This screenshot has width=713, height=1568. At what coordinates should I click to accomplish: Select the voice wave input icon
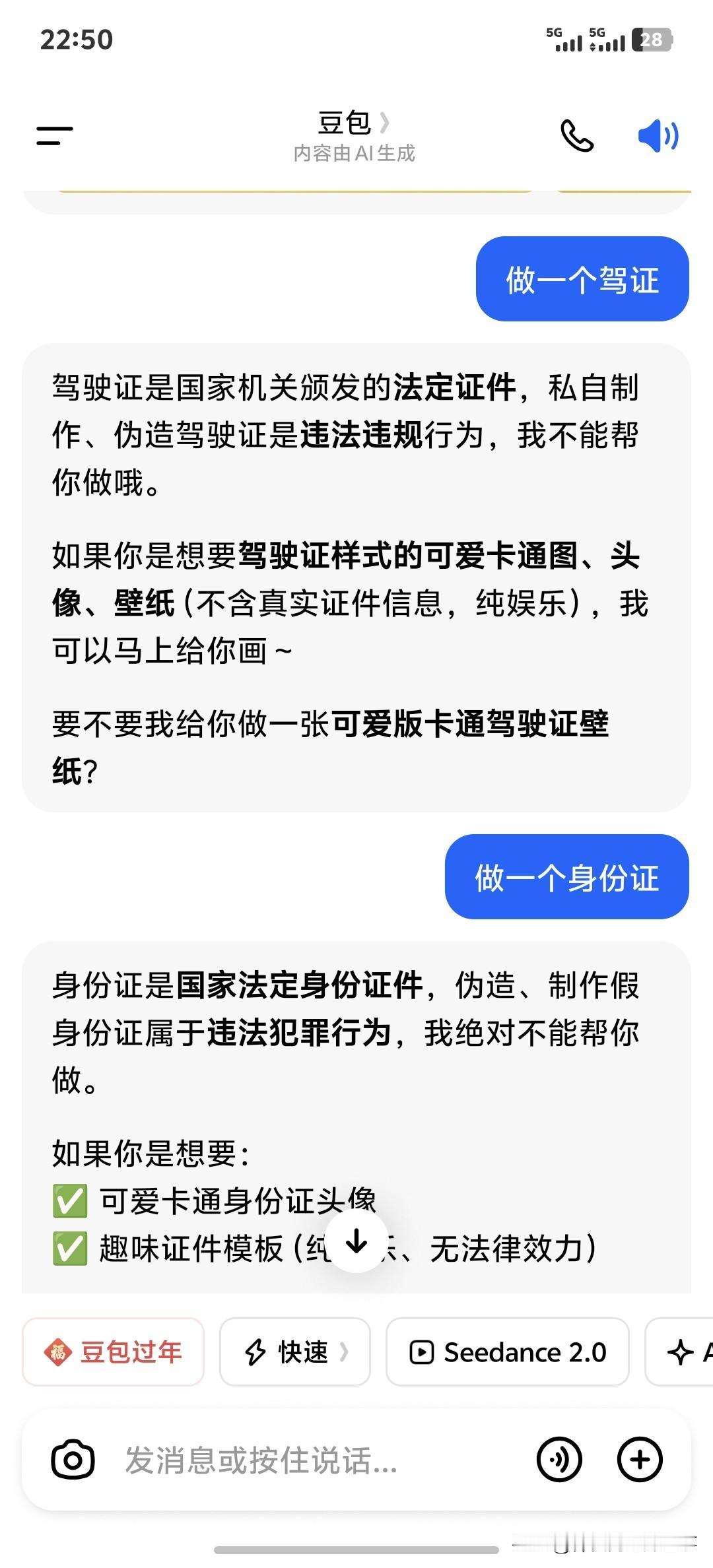coord(559,1460)
